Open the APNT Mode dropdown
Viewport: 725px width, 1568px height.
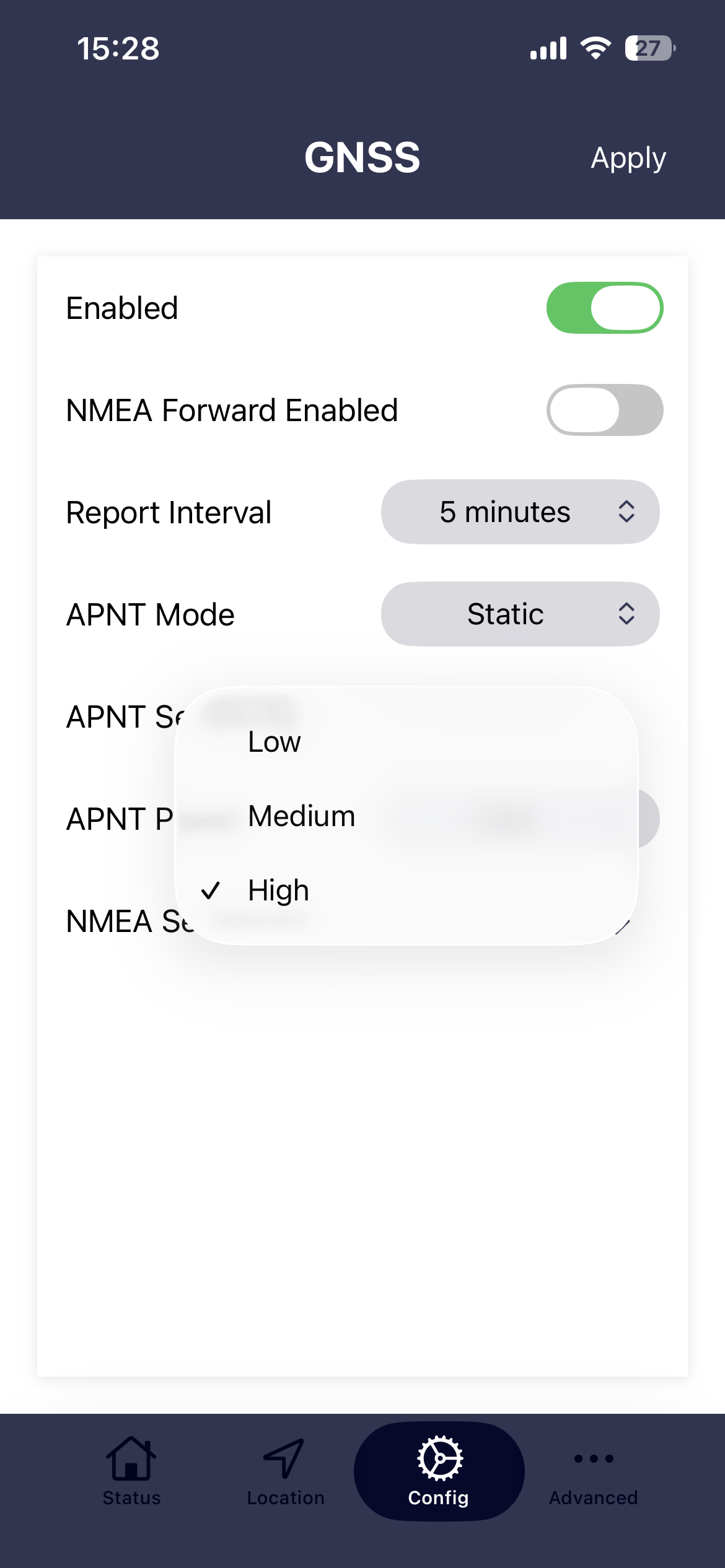(x=520, y=614)
